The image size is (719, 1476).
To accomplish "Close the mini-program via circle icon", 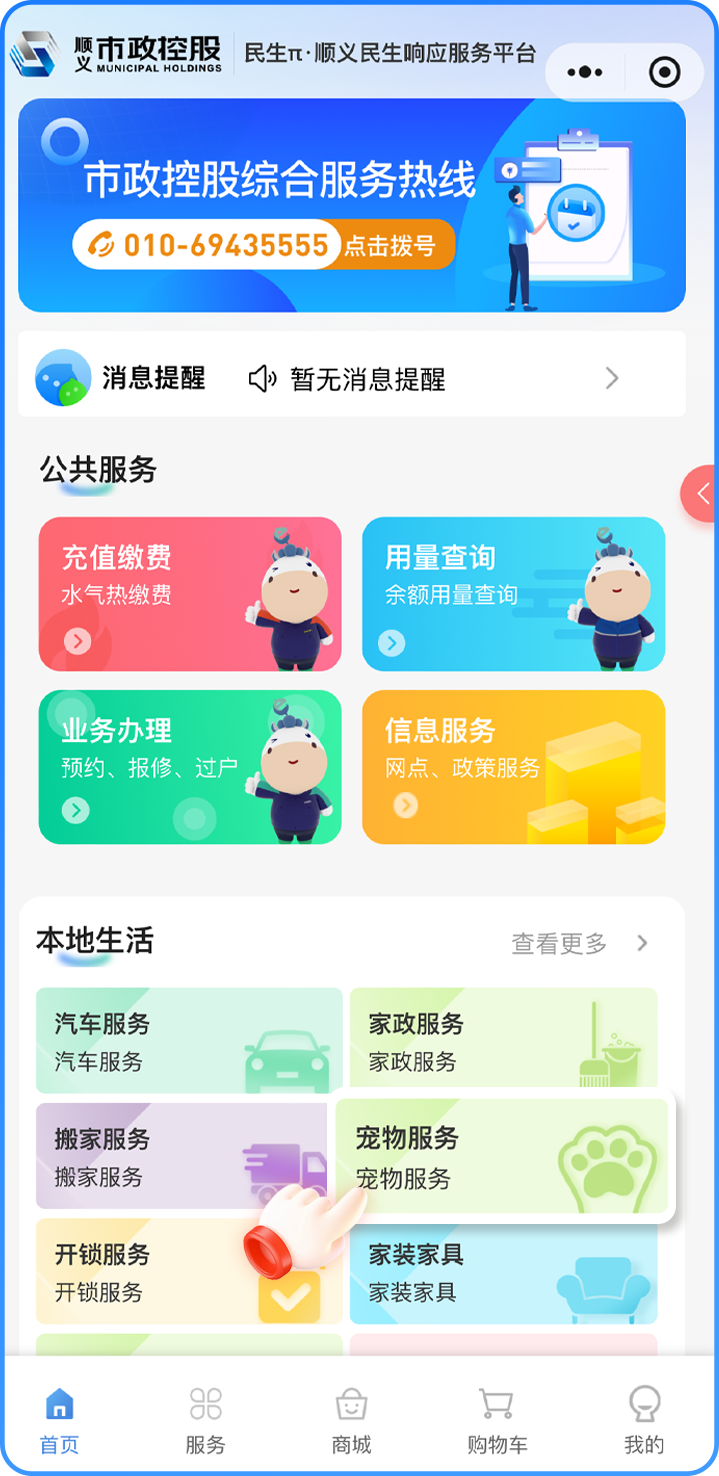I will point(665,72).
